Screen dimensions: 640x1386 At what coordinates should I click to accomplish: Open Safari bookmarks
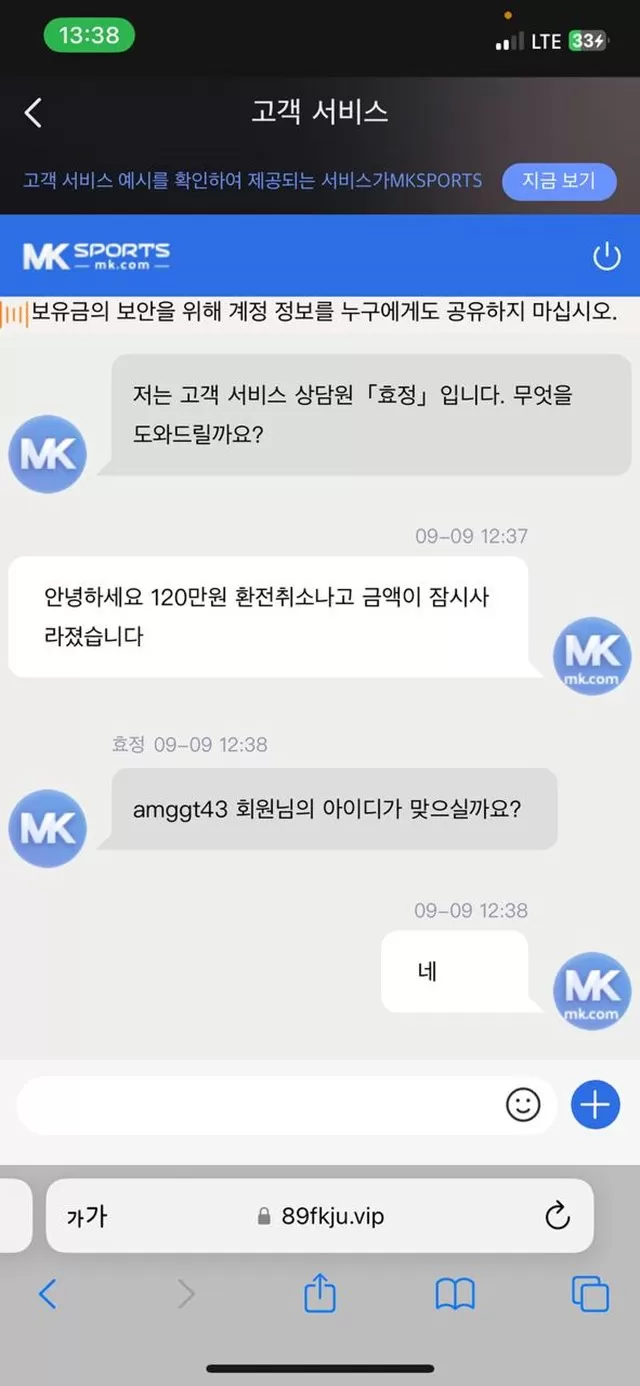[x=455, y=1295]
